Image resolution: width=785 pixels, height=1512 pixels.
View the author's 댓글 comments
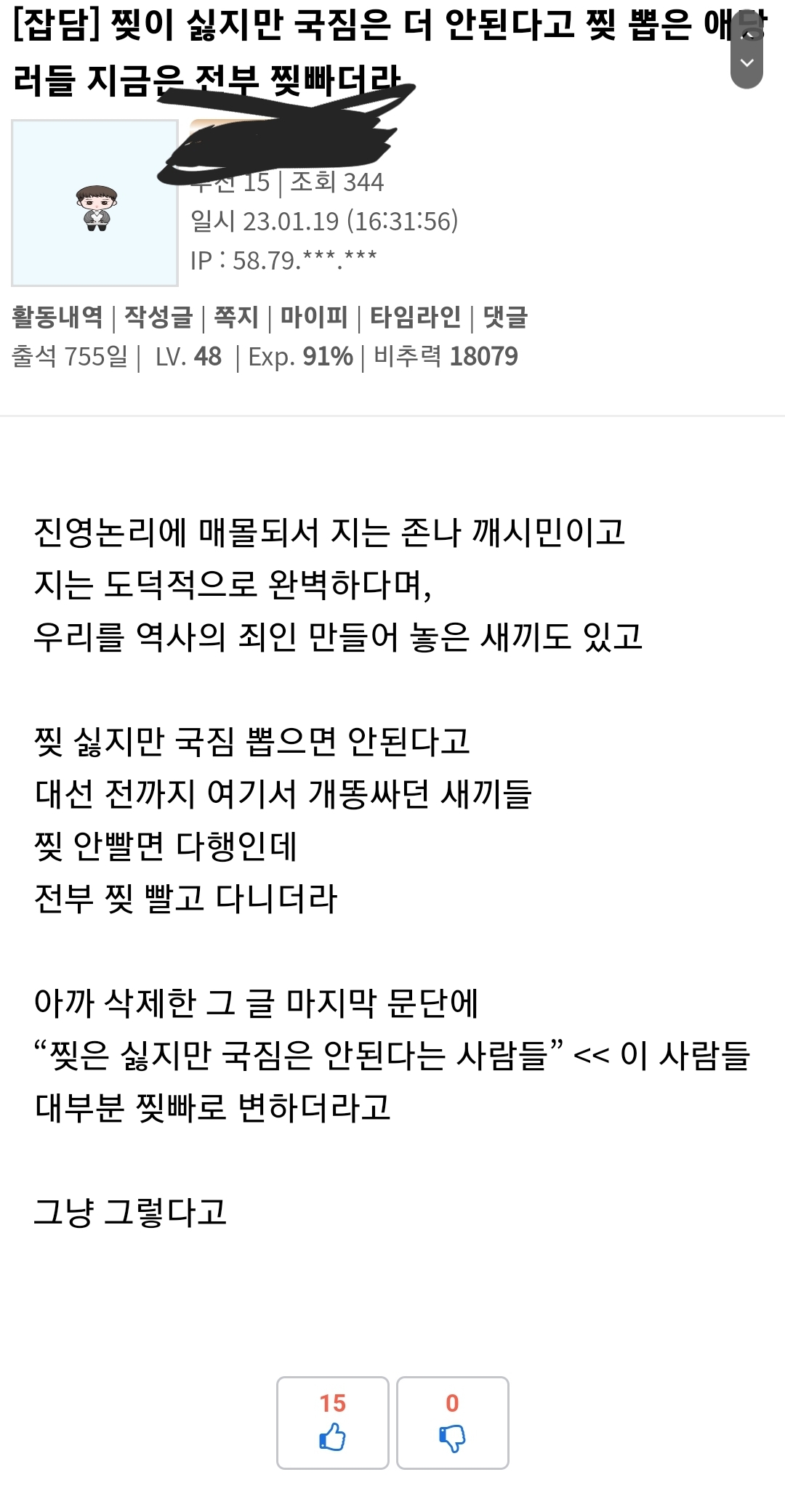click(505, 317)
